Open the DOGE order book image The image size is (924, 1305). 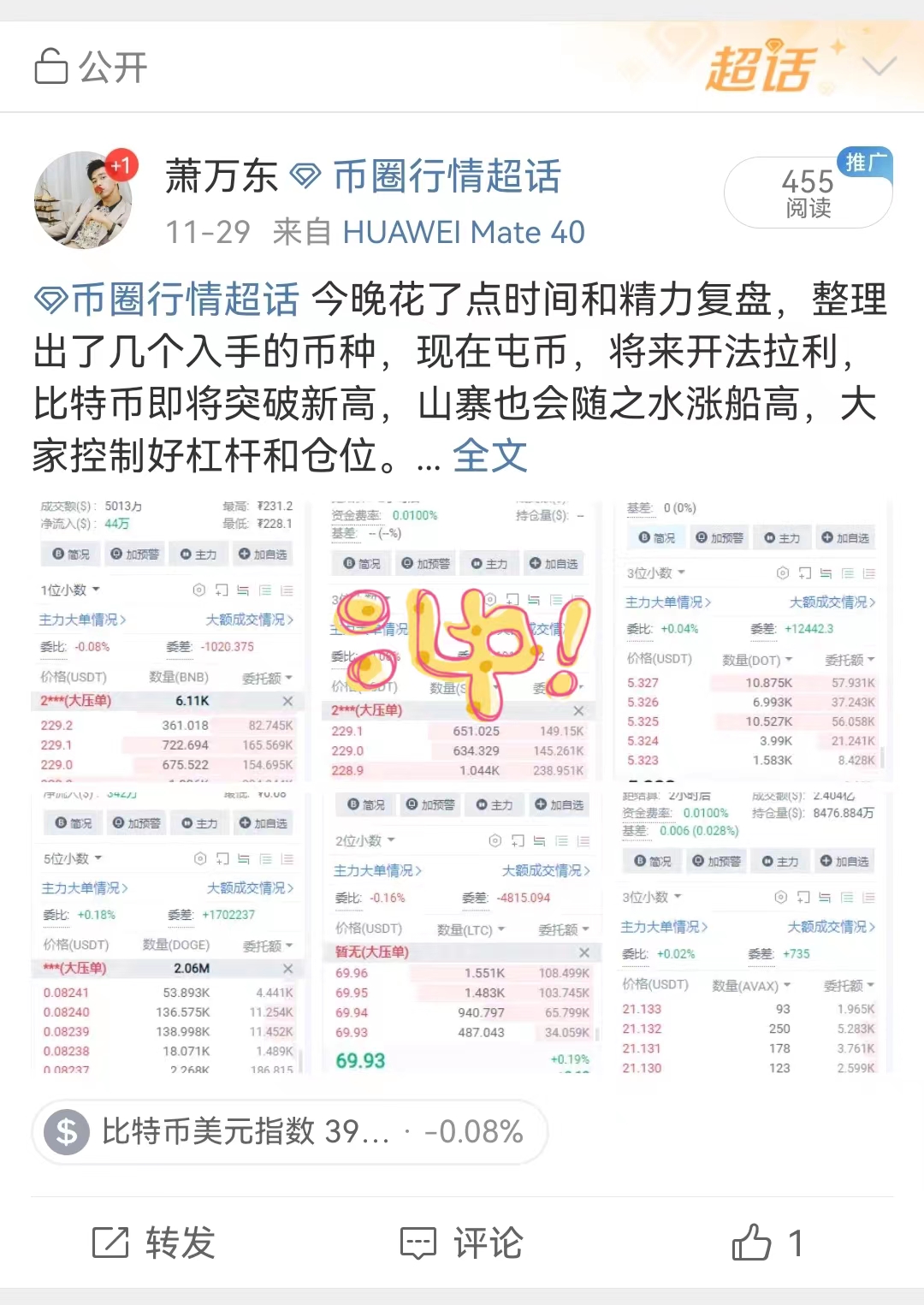click(x=168, y=933)
